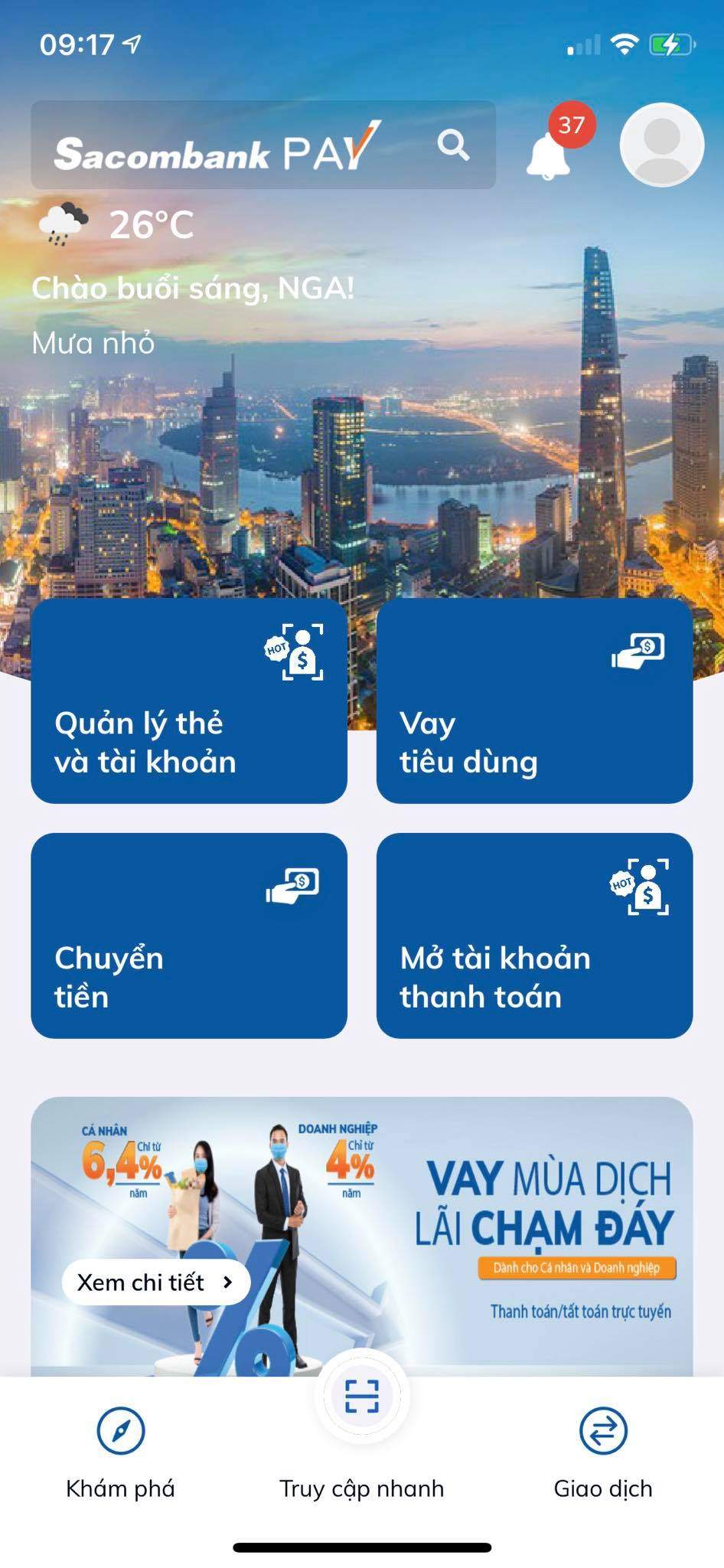This screenshot has height=1568, width=724.
Task: Open Vay tiêu dùng section
Action: pyautogui.click(x=536, y=741)
